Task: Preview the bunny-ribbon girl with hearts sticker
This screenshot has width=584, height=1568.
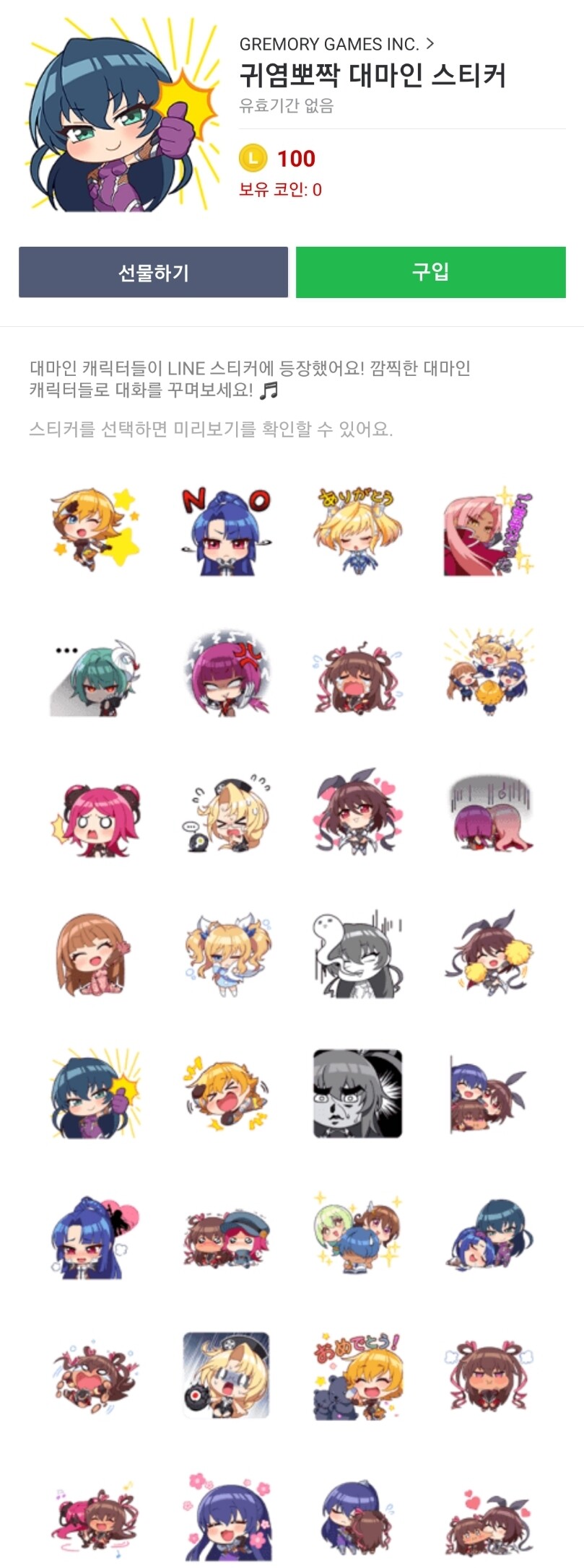Action: coord(357,813)
